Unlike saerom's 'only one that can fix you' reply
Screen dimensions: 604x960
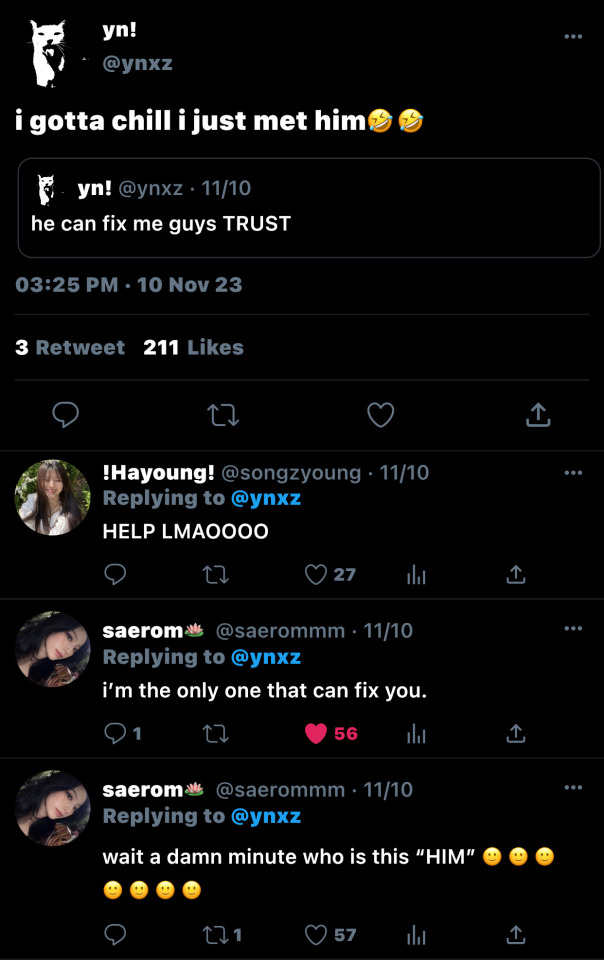pyautogui.click(x=317, y=733)
